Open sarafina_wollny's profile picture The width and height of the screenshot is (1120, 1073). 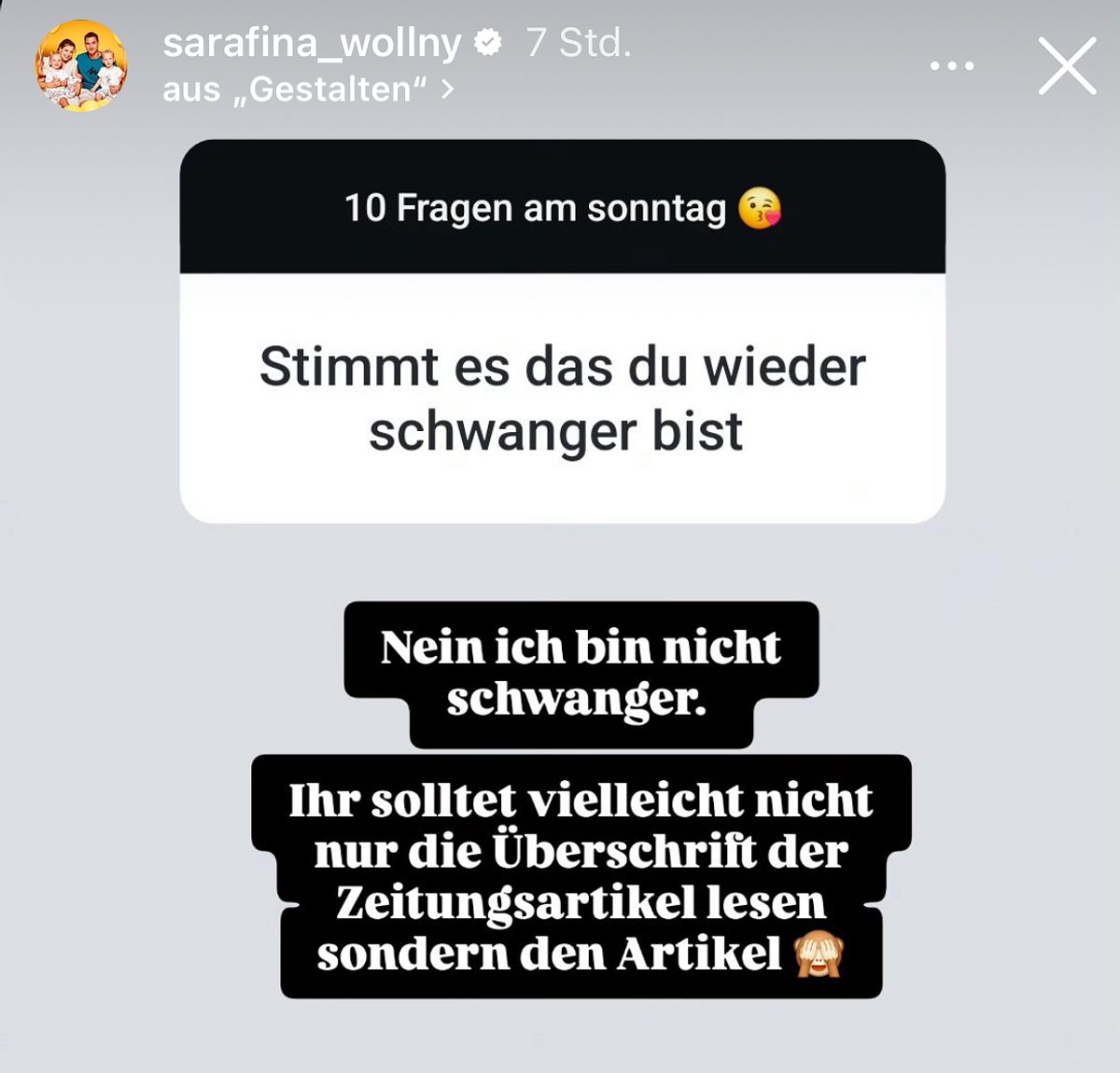[81, 66]
